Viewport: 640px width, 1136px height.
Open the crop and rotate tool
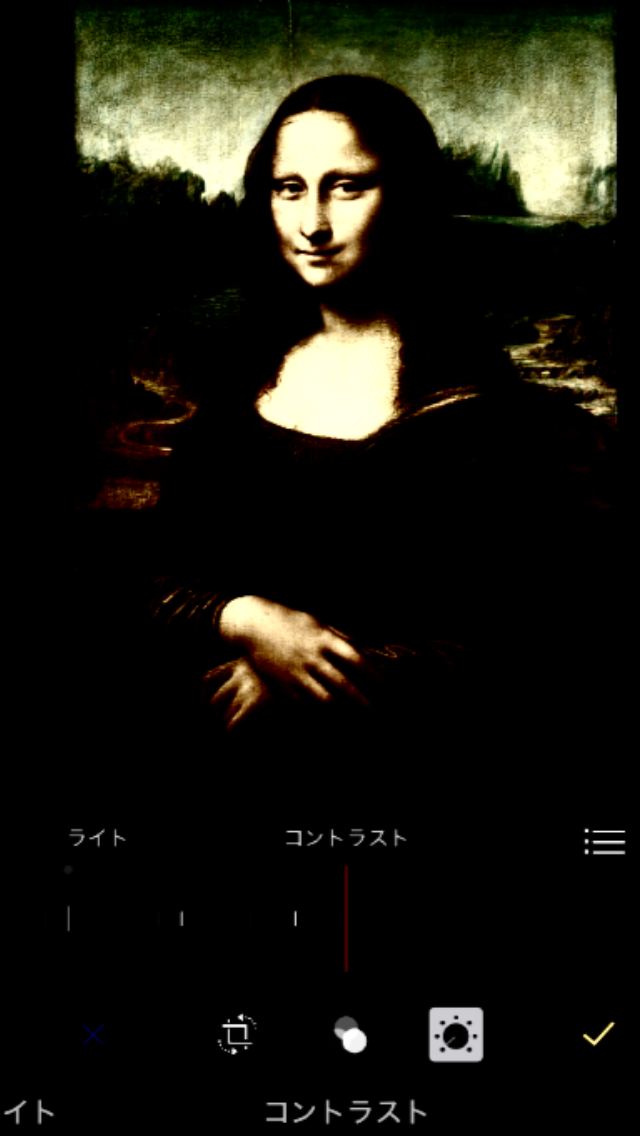237,1035
